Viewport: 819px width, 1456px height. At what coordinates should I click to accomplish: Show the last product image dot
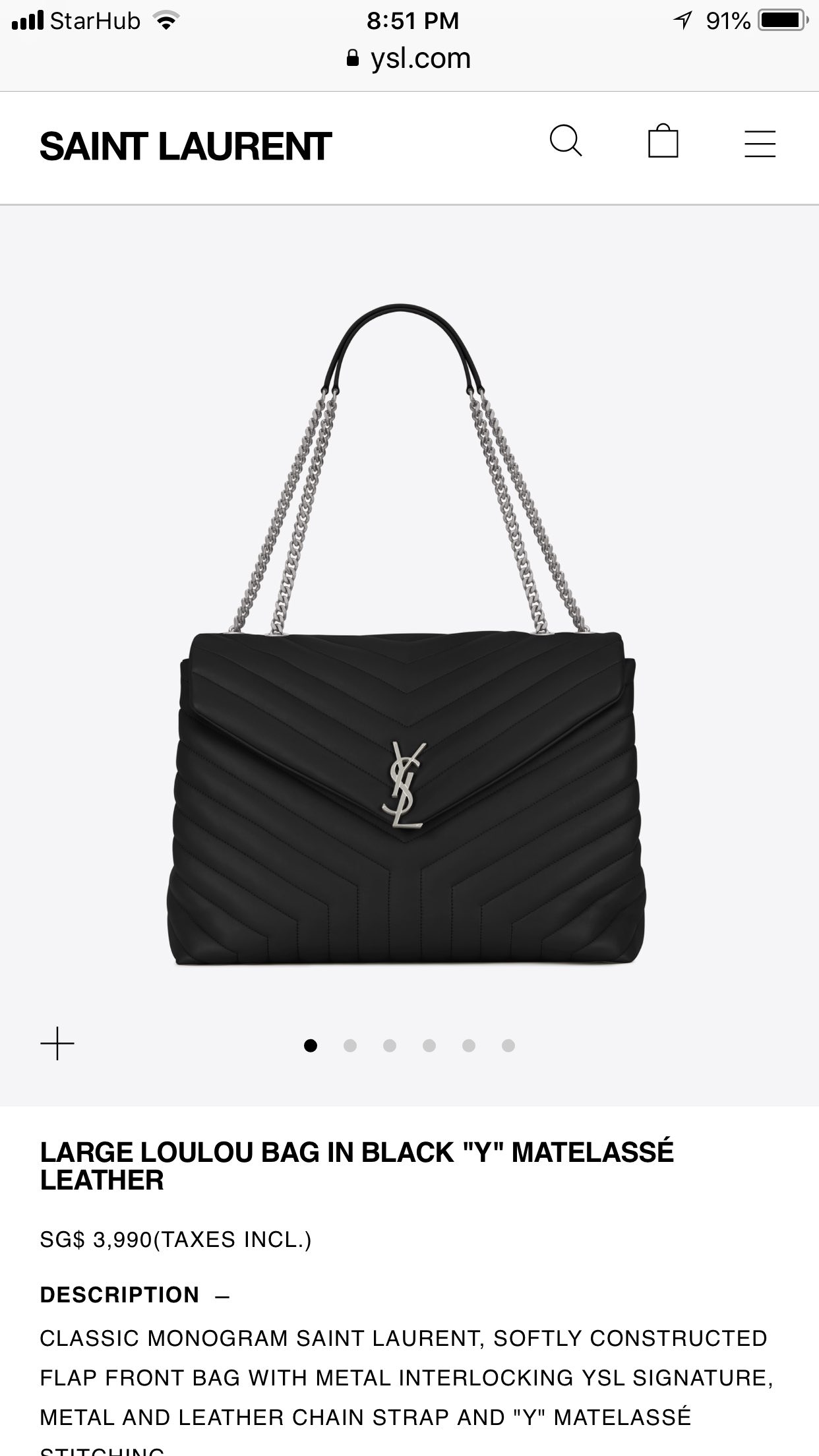pos(508,1046)
